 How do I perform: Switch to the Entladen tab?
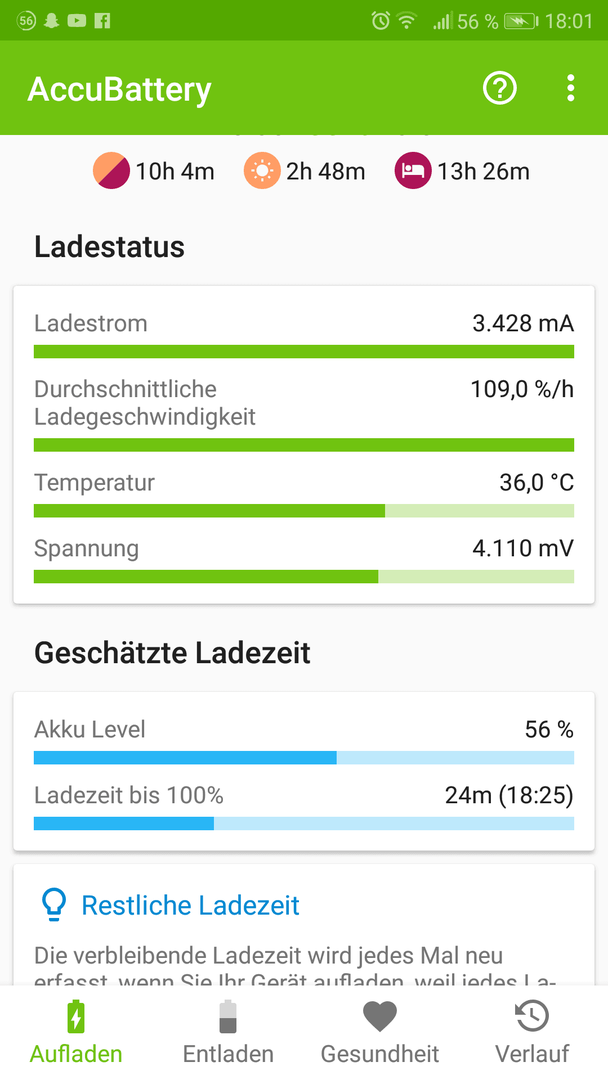[228, 1032]
